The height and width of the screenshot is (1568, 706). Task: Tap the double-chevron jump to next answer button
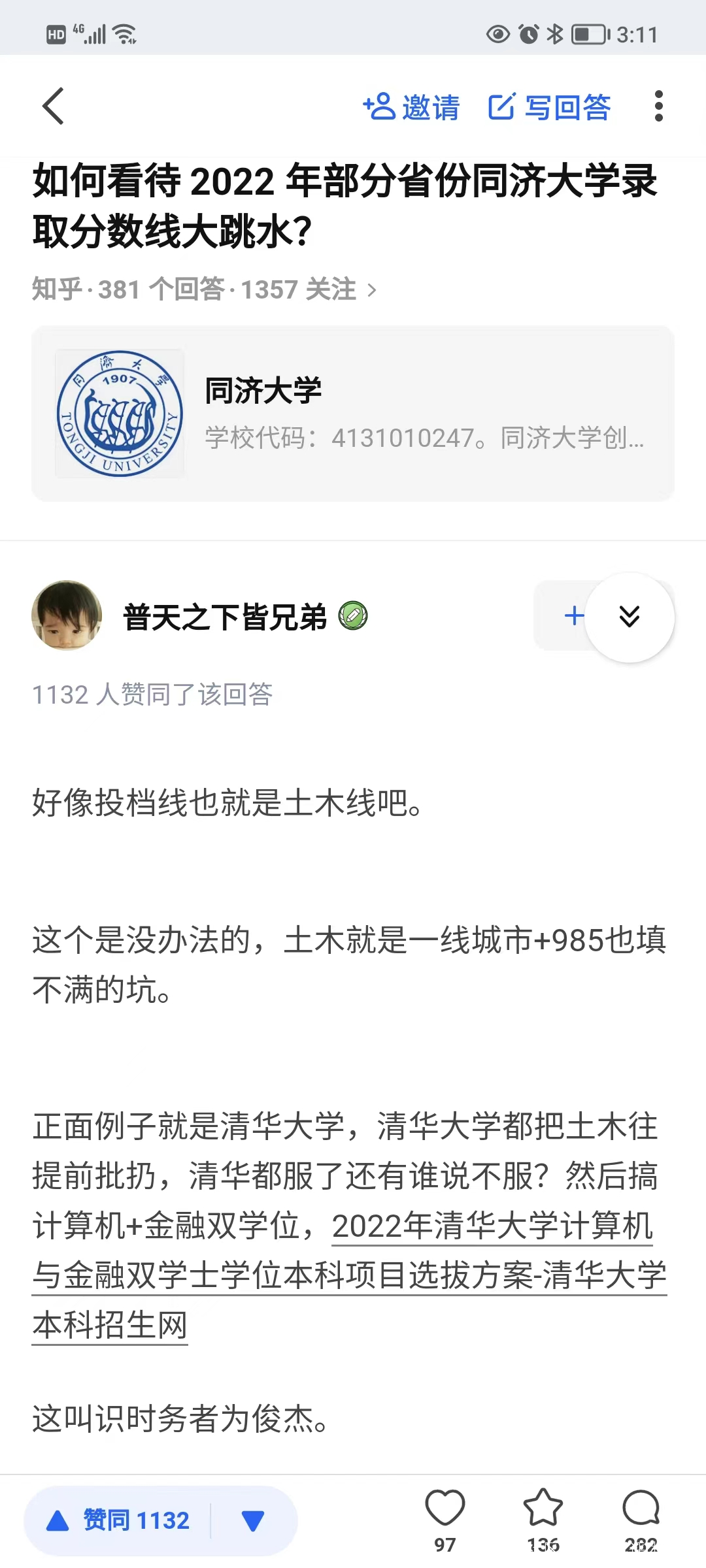[630, 617]
